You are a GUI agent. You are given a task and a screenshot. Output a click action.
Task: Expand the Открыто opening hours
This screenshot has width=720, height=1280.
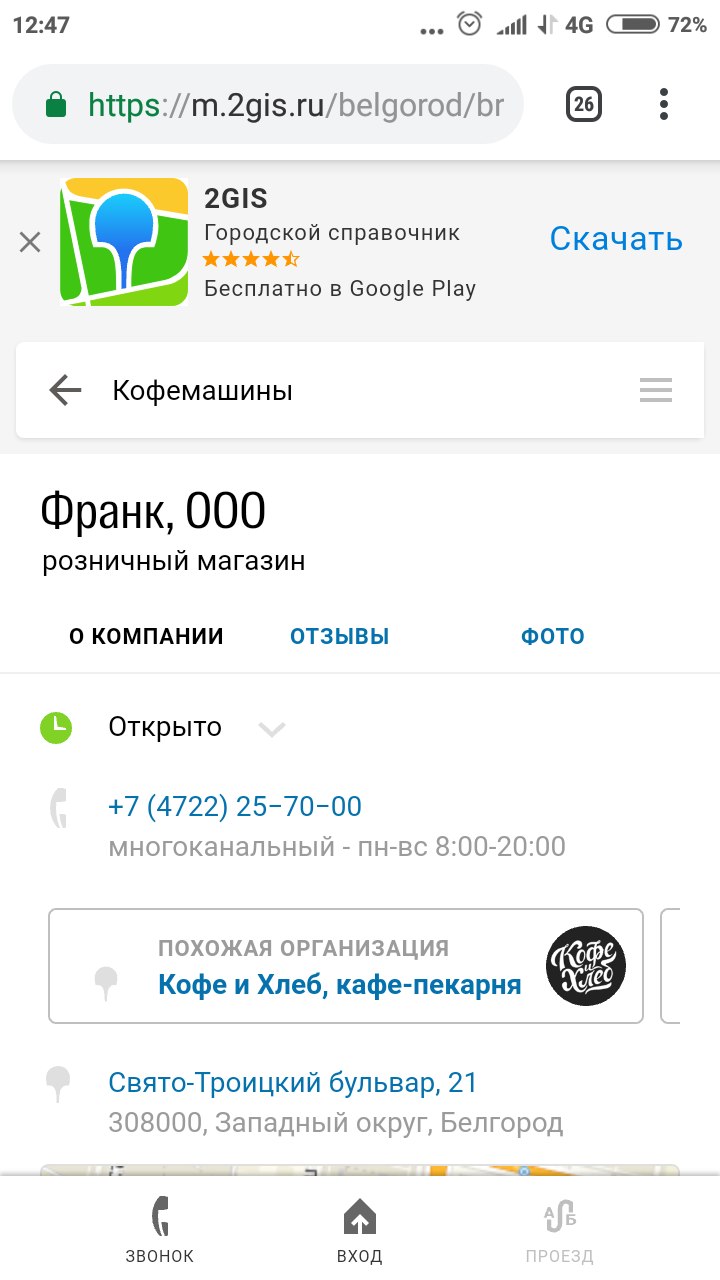click(272, 729)
